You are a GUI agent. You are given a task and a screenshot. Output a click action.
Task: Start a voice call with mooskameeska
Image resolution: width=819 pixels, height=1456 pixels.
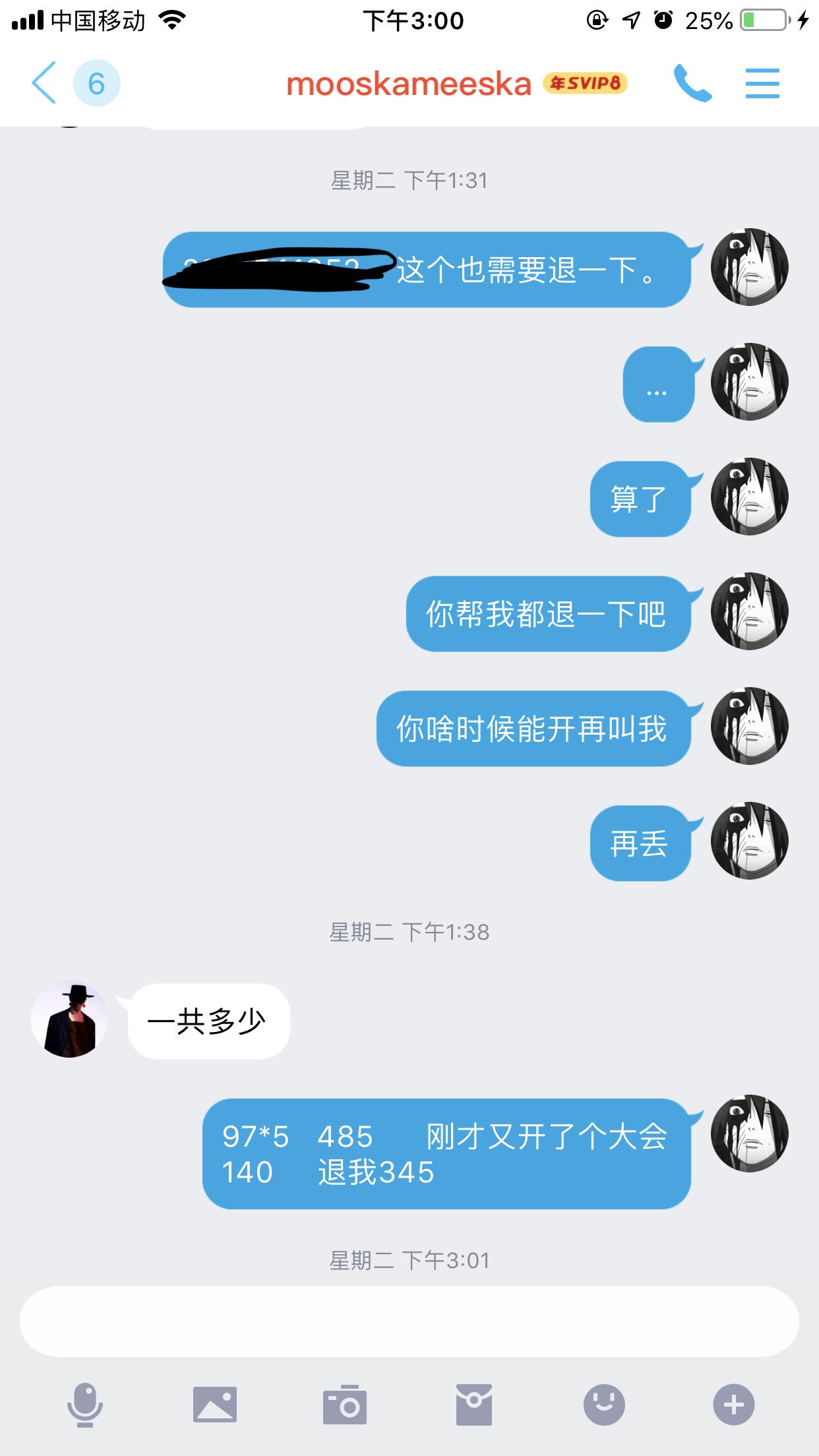692,83
